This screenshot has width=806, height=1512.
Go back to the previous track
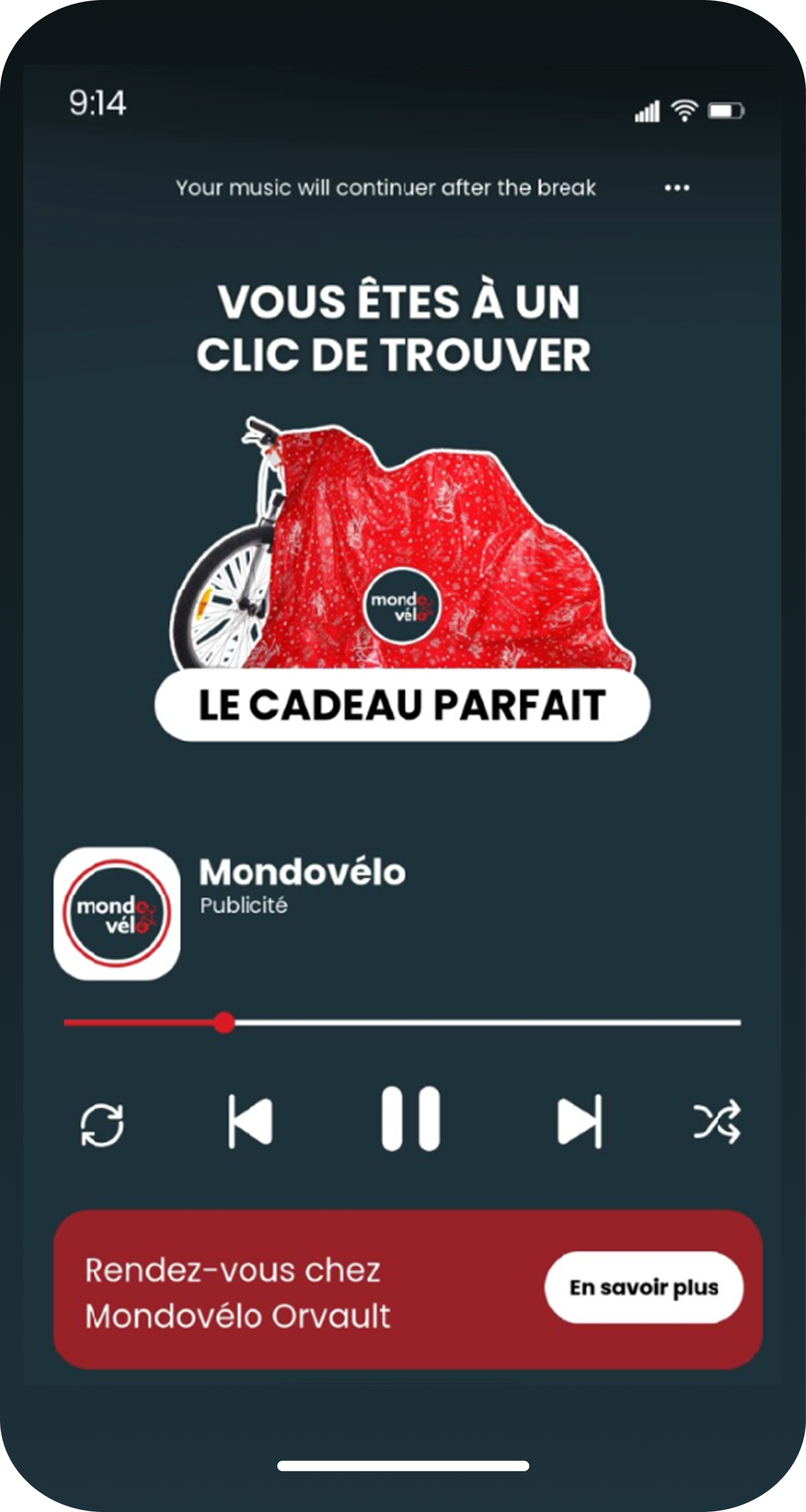(251, 1121)
